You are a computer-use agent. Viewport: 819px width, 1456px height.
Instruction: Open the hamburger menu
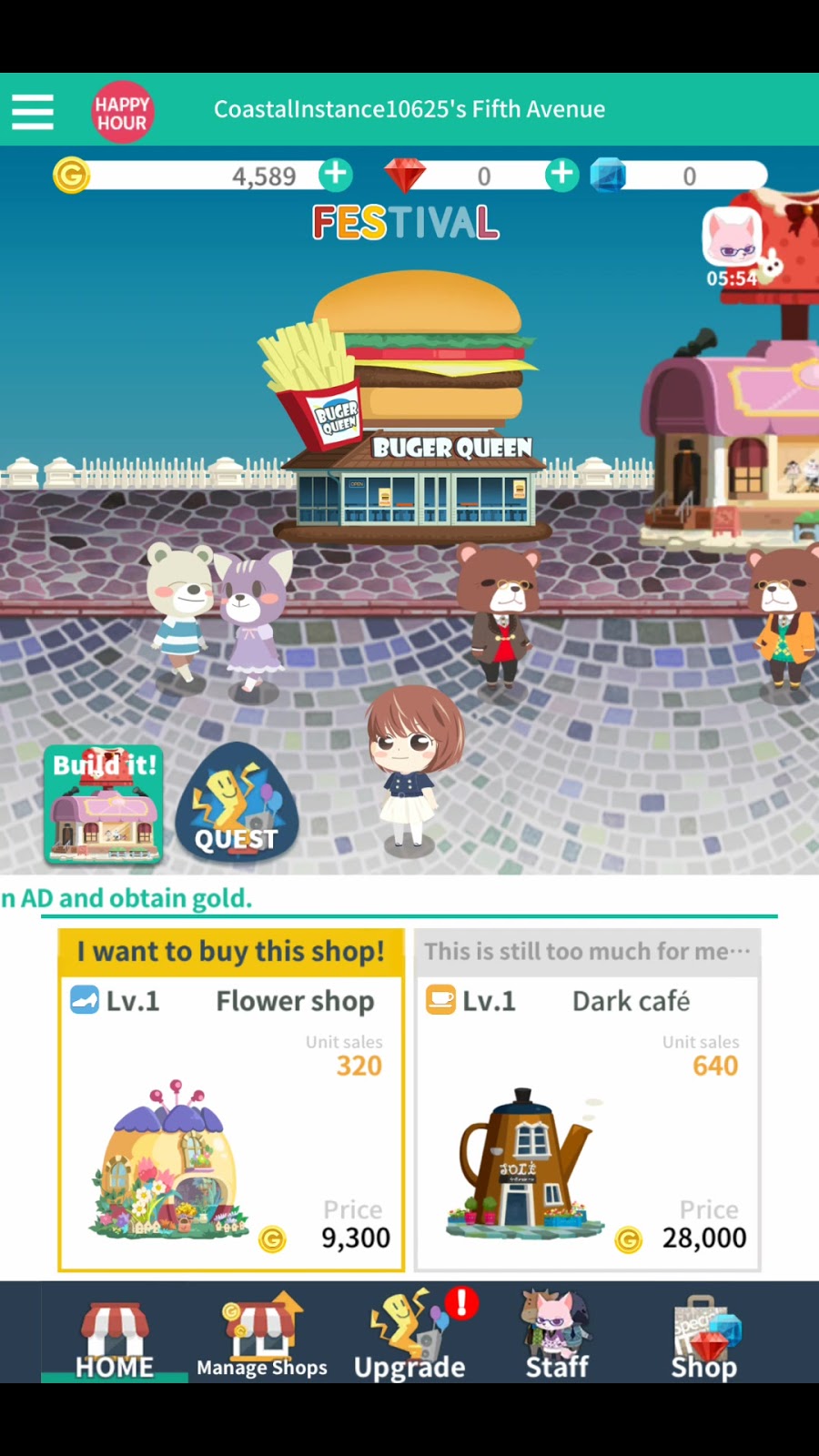point(33,111)
